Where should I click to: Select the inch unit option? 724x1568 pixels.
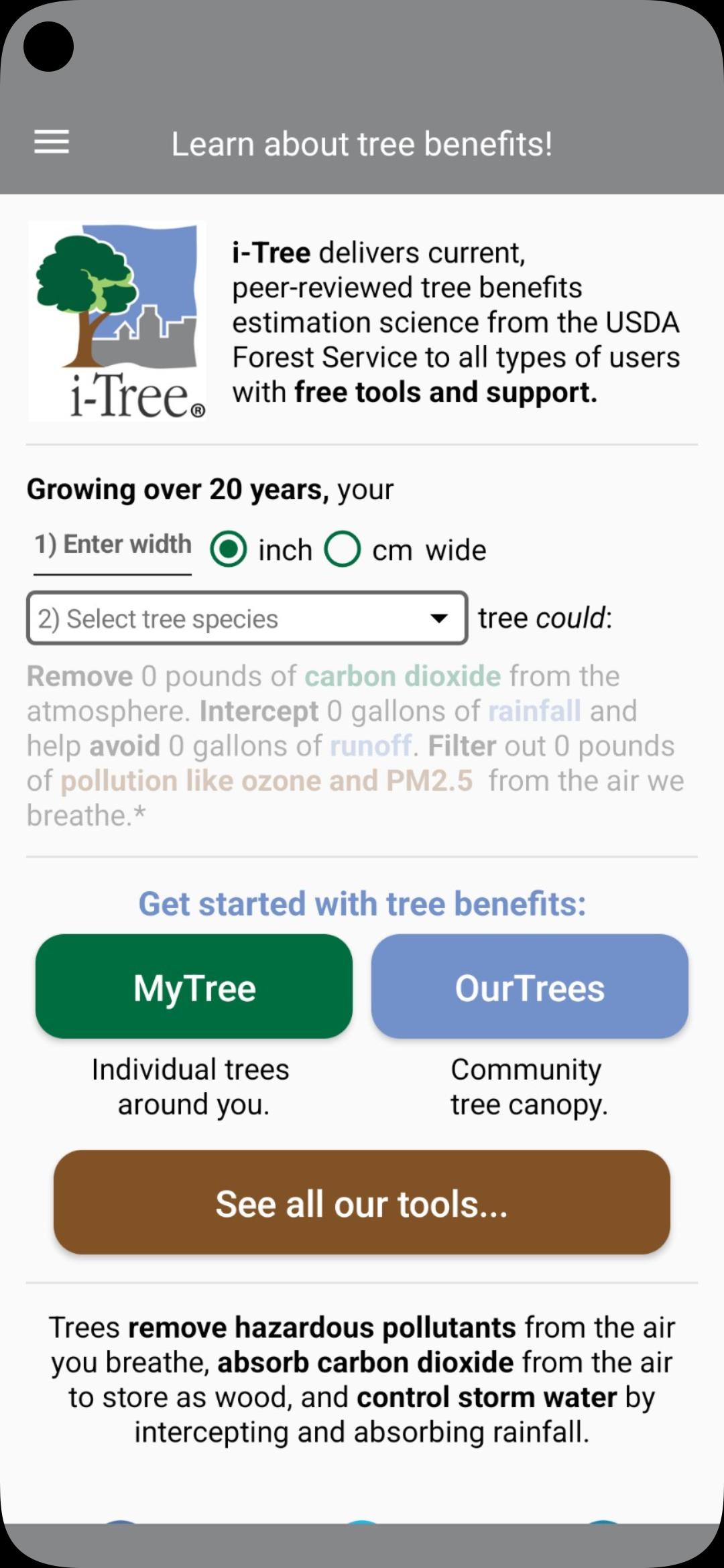[x=229, y=549]
